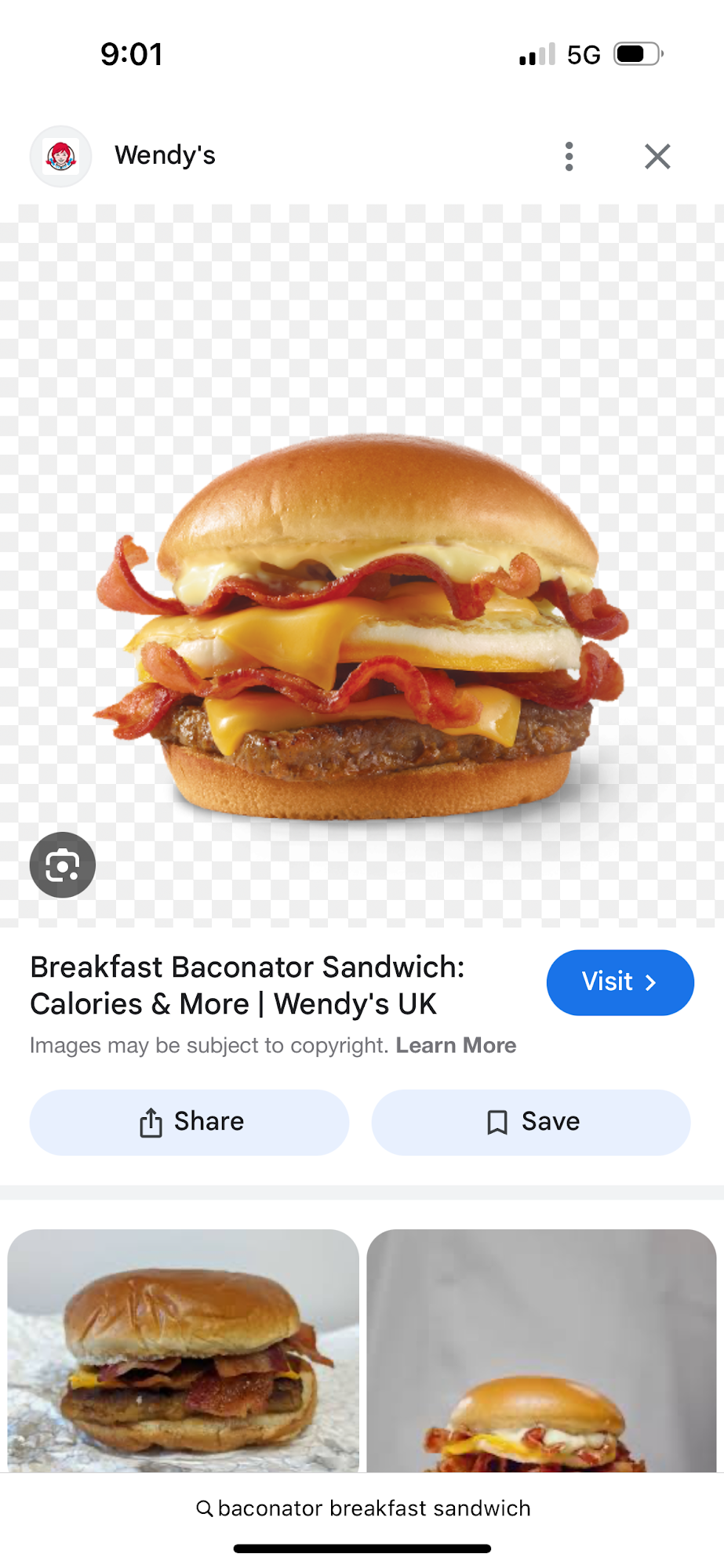724x1568 pixels.
Task: Tap the share arrow icon
Action: (150, 1122)
